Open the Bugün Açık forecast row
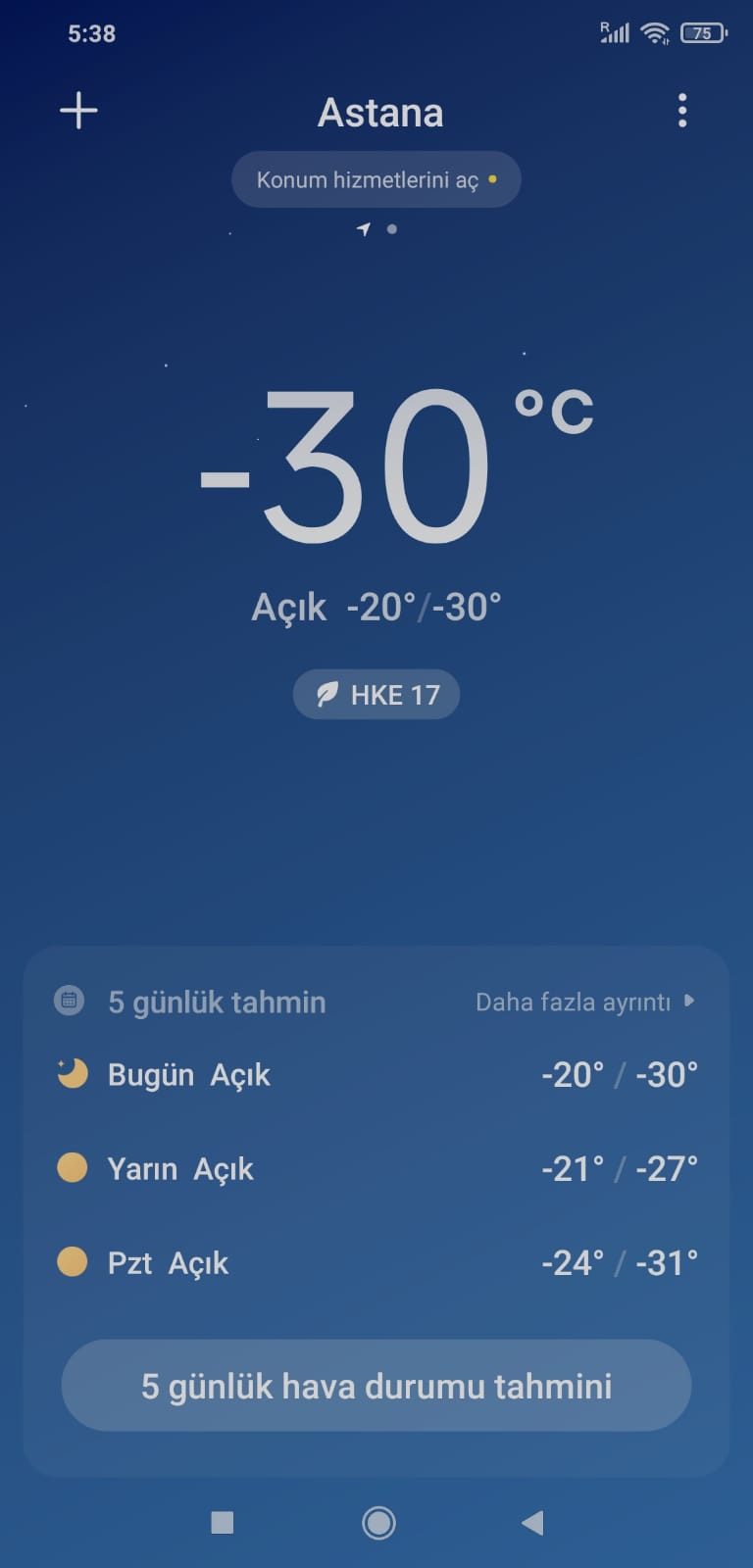The height and width of the screenshot is (1568, 753). tap(376, 1075)
